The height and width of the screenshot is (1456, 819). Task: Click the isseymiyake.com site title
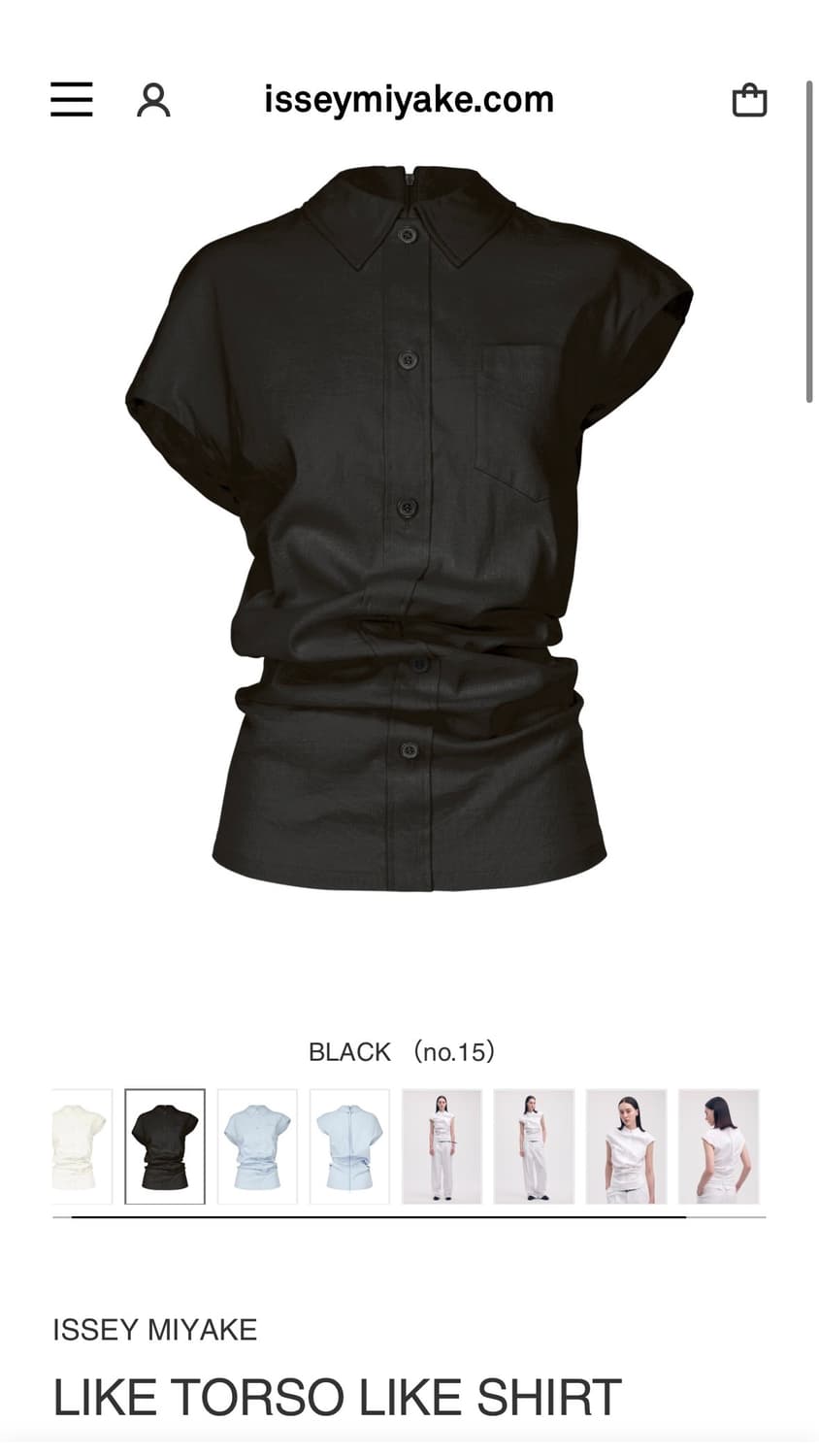click(x=409, y=98)
